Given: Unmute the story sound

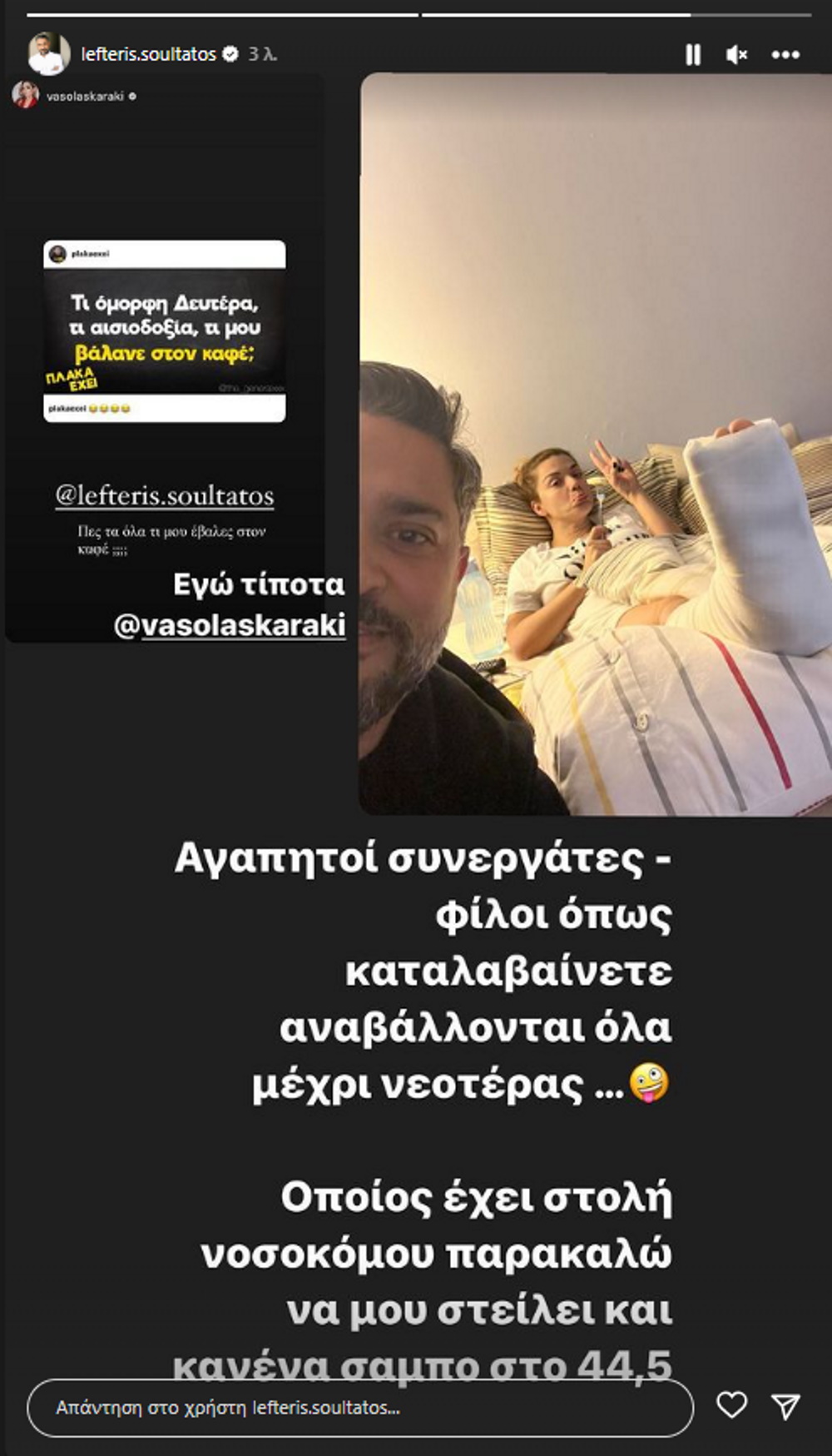Looking at the screenshot, I should coord(736,55).
